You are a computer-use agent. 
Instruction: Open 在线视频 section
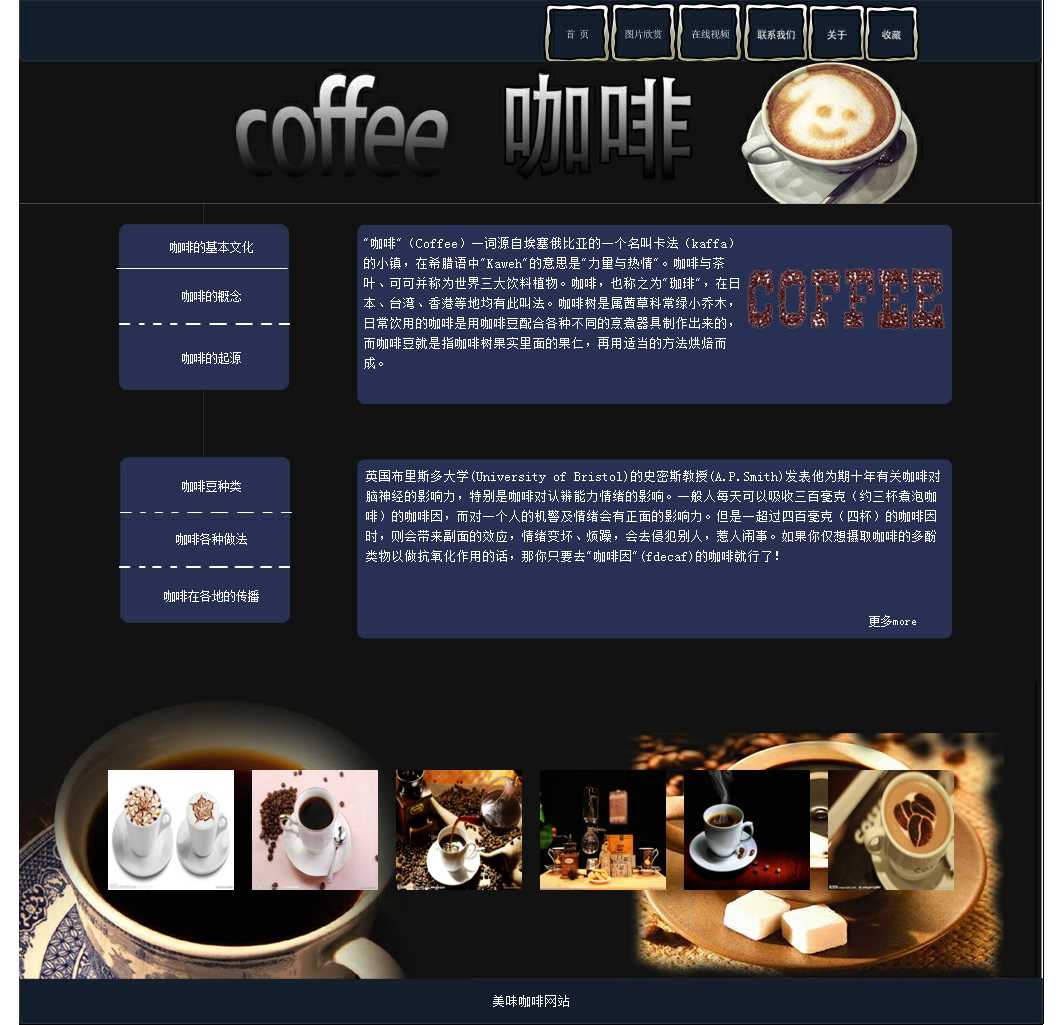(710, 34)
